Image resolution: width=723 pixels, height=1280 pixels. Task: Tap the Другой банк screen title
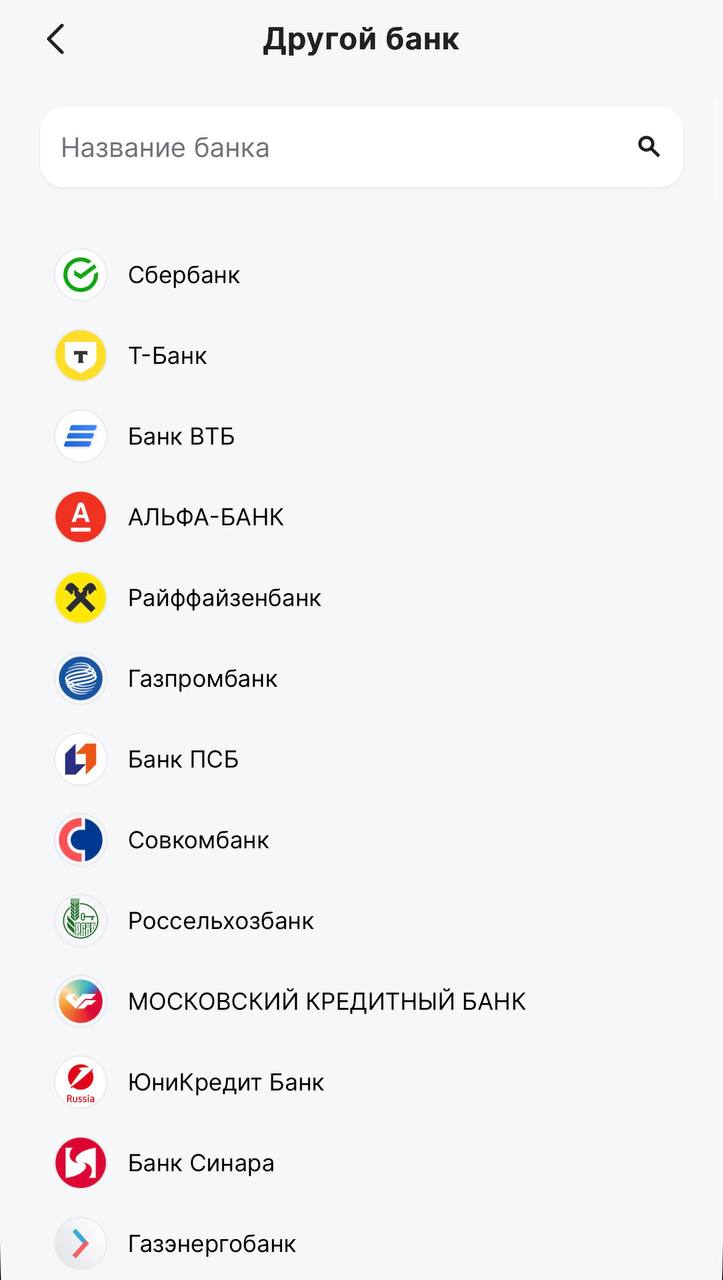[361, 38]
